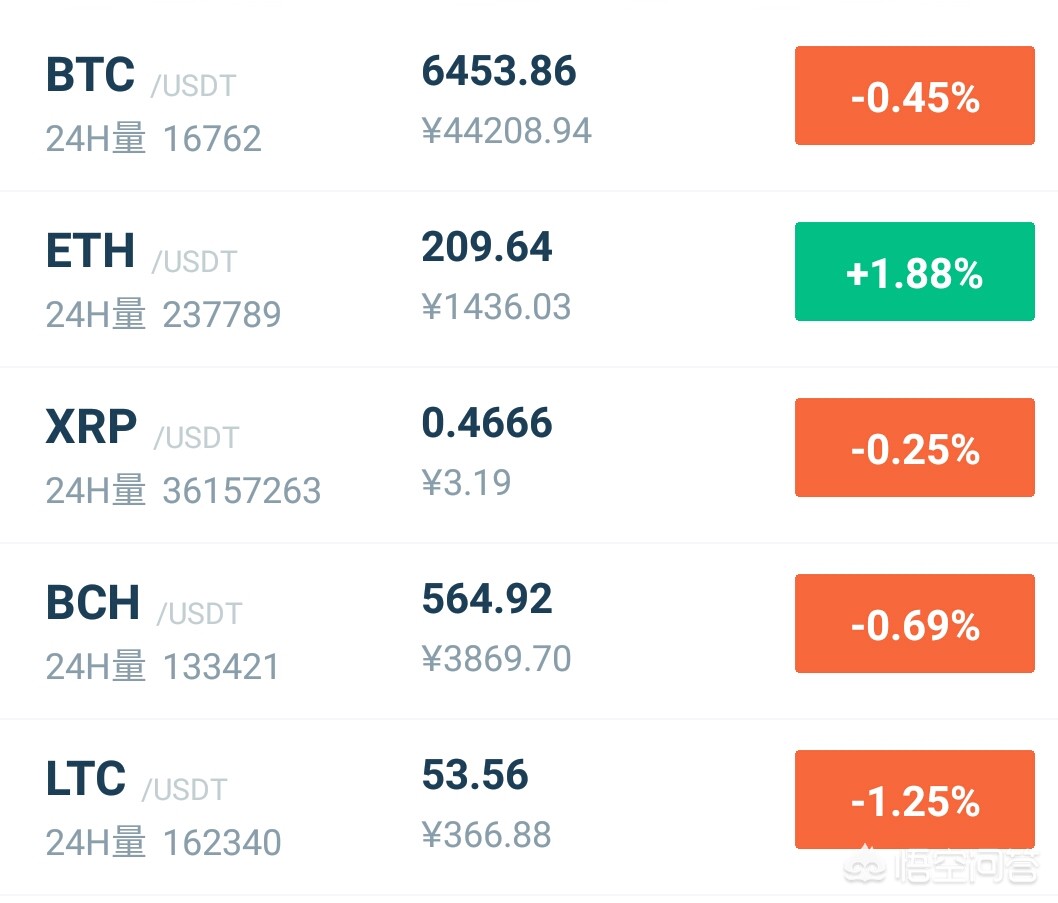Tap XRP's -0.25% change badge
Screen dimensions: 1058x903
pyautogui.click(x=914, y=447)
